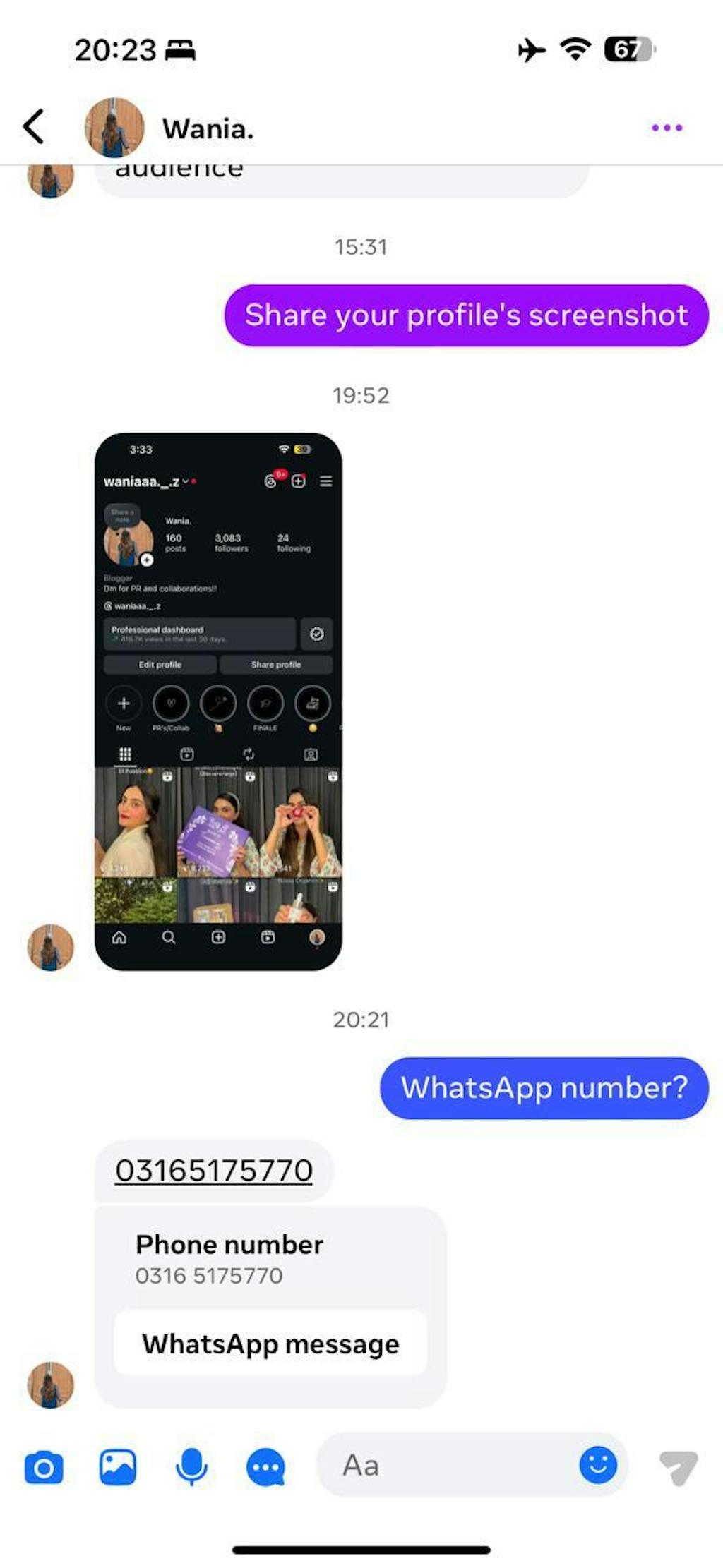Open the emoji smiley picker
This screenshot has width=723, height=1568.
[597, 1464]
